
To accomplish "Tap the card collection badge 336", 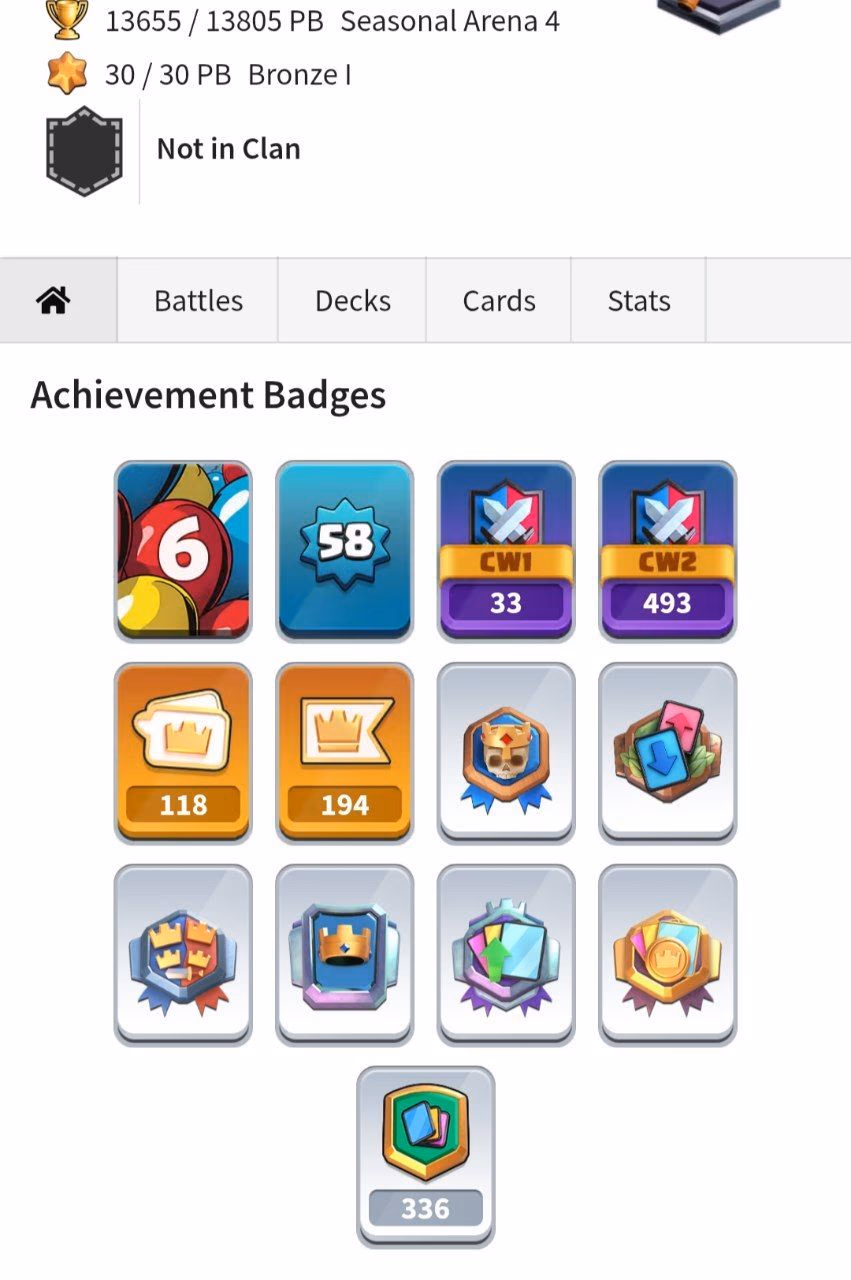I will [x=425, y=1156].
